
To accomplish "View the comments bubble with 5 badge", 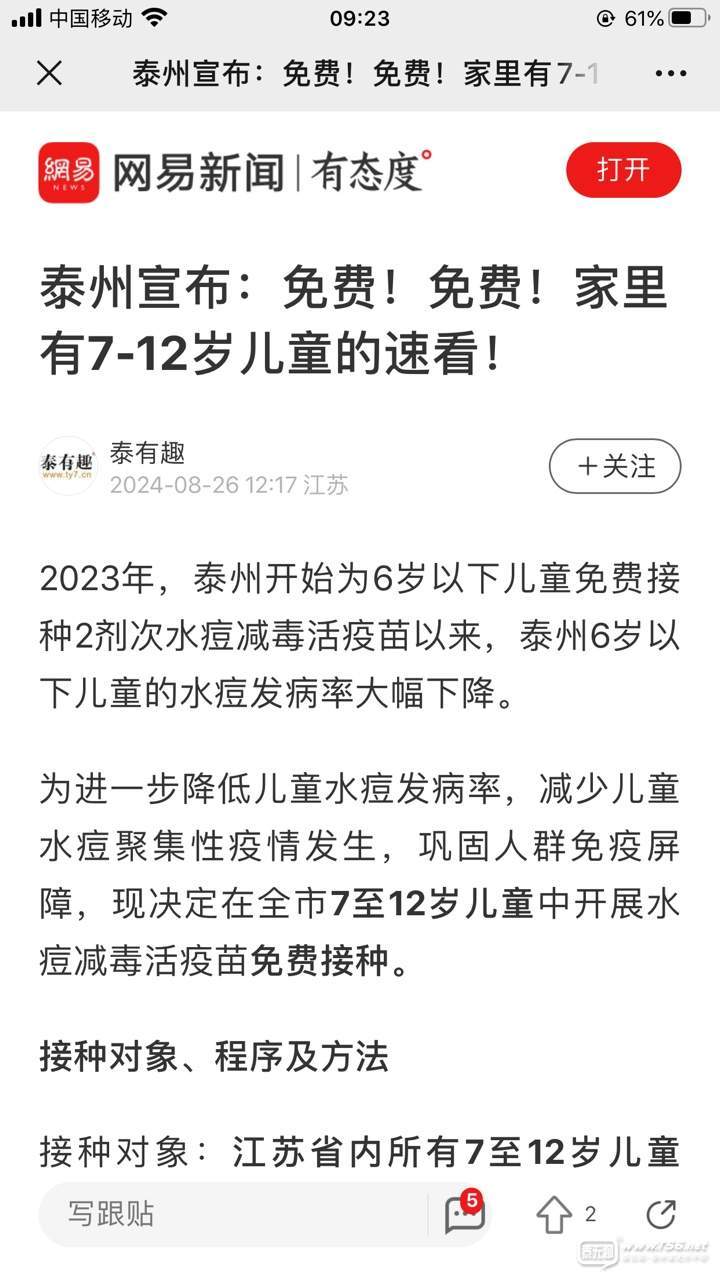I will click(463, 1211).
